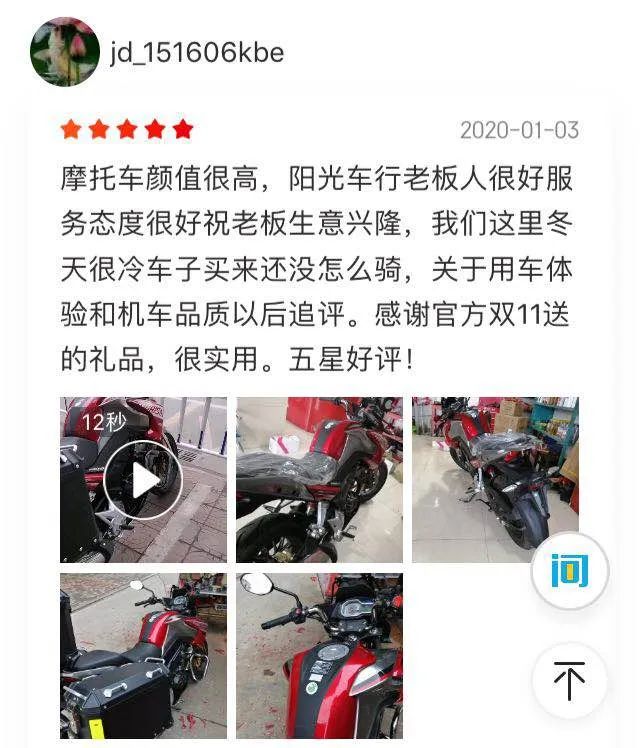This screenshot has width=640, height=748.
Task: Open the photo of the wrapped motorcycle seat
Action: pyautogui.click(x=319, y=480)
